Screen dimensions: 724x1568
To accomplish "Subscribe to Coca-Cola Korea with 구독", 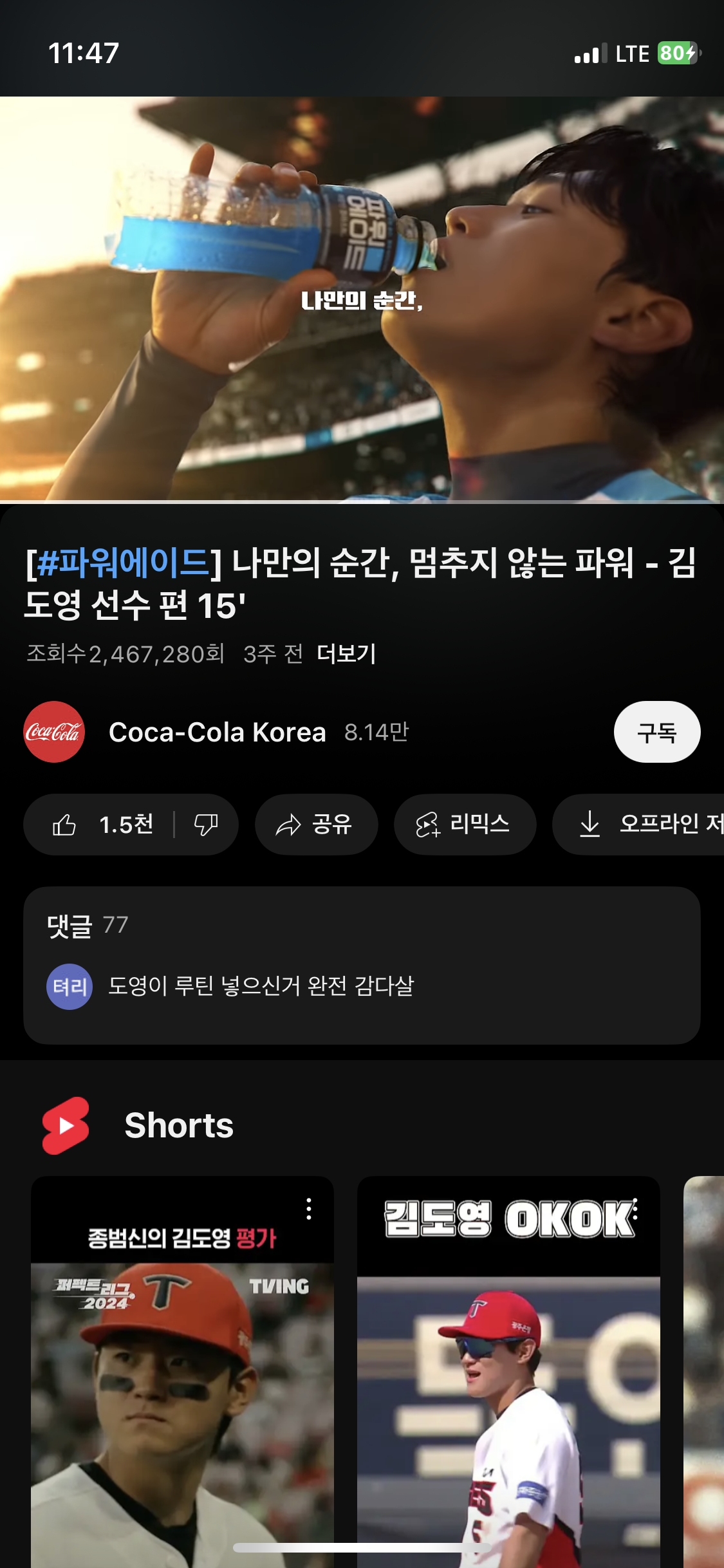I will click(x=656, y=732).
